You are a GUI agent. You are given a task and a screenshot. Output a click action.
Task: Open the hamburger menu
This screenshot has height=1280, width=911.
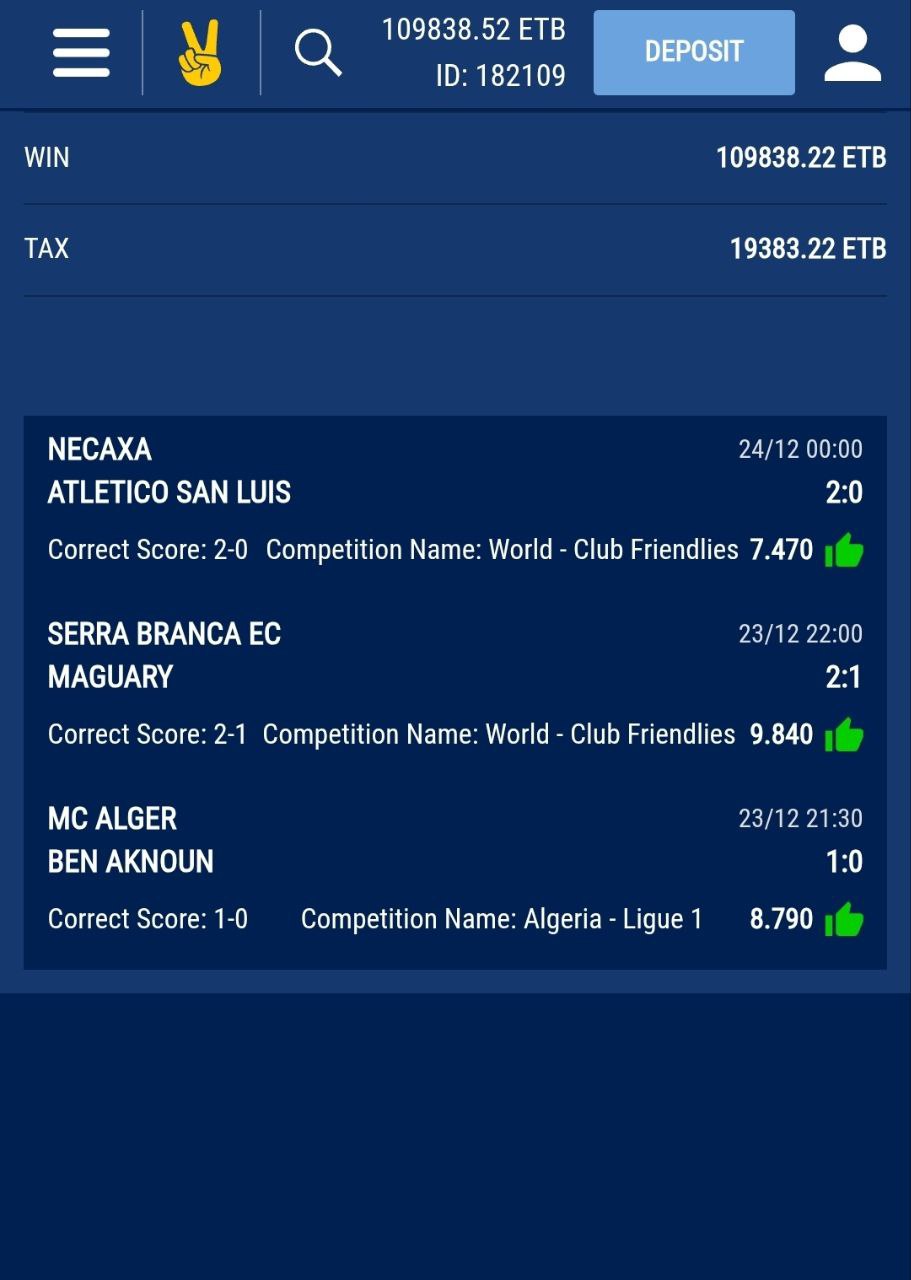[81, 53]
